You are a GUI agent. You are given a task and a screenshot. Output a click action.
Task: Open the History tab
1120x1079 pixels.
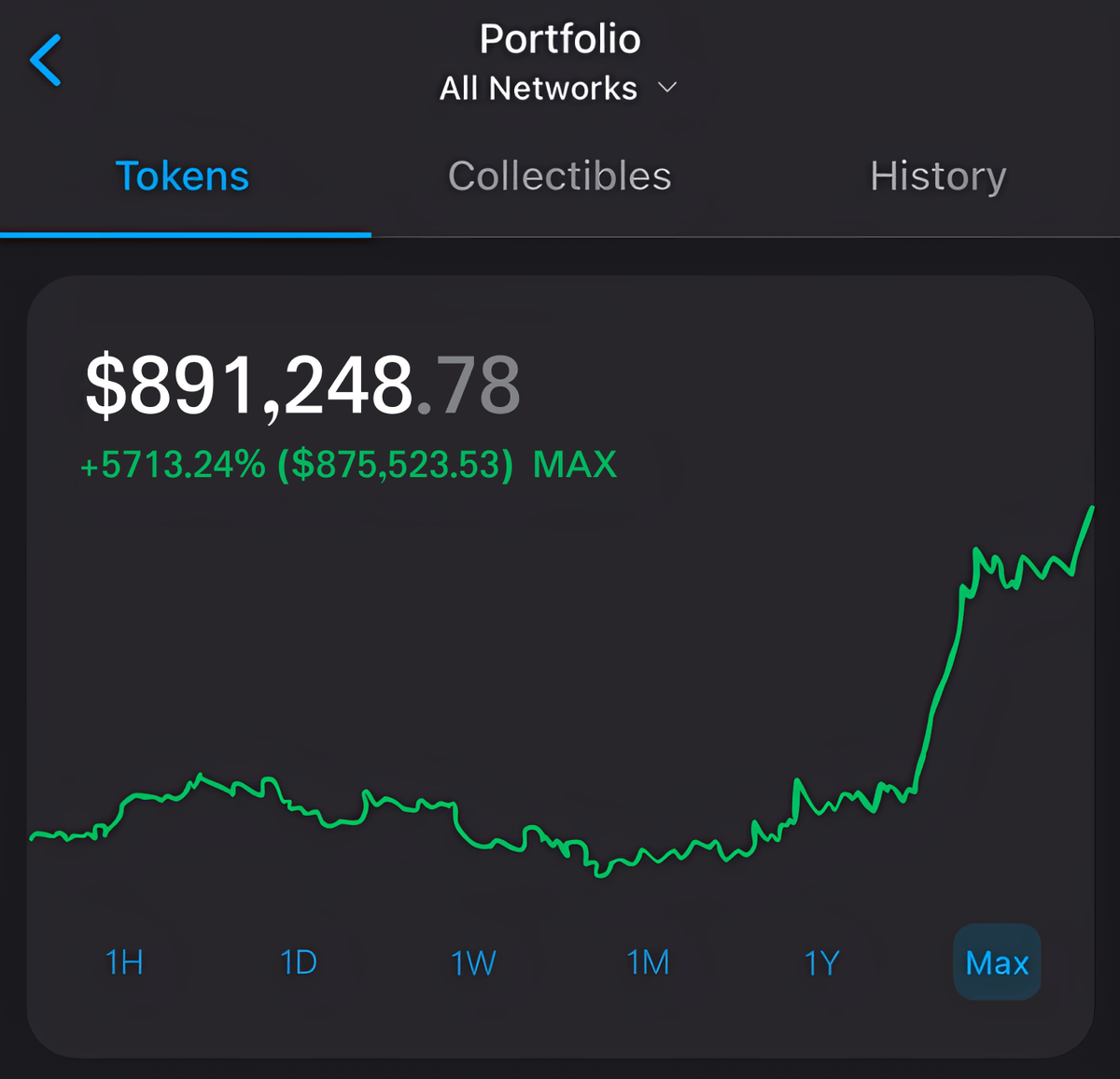(x=938, y=176)
